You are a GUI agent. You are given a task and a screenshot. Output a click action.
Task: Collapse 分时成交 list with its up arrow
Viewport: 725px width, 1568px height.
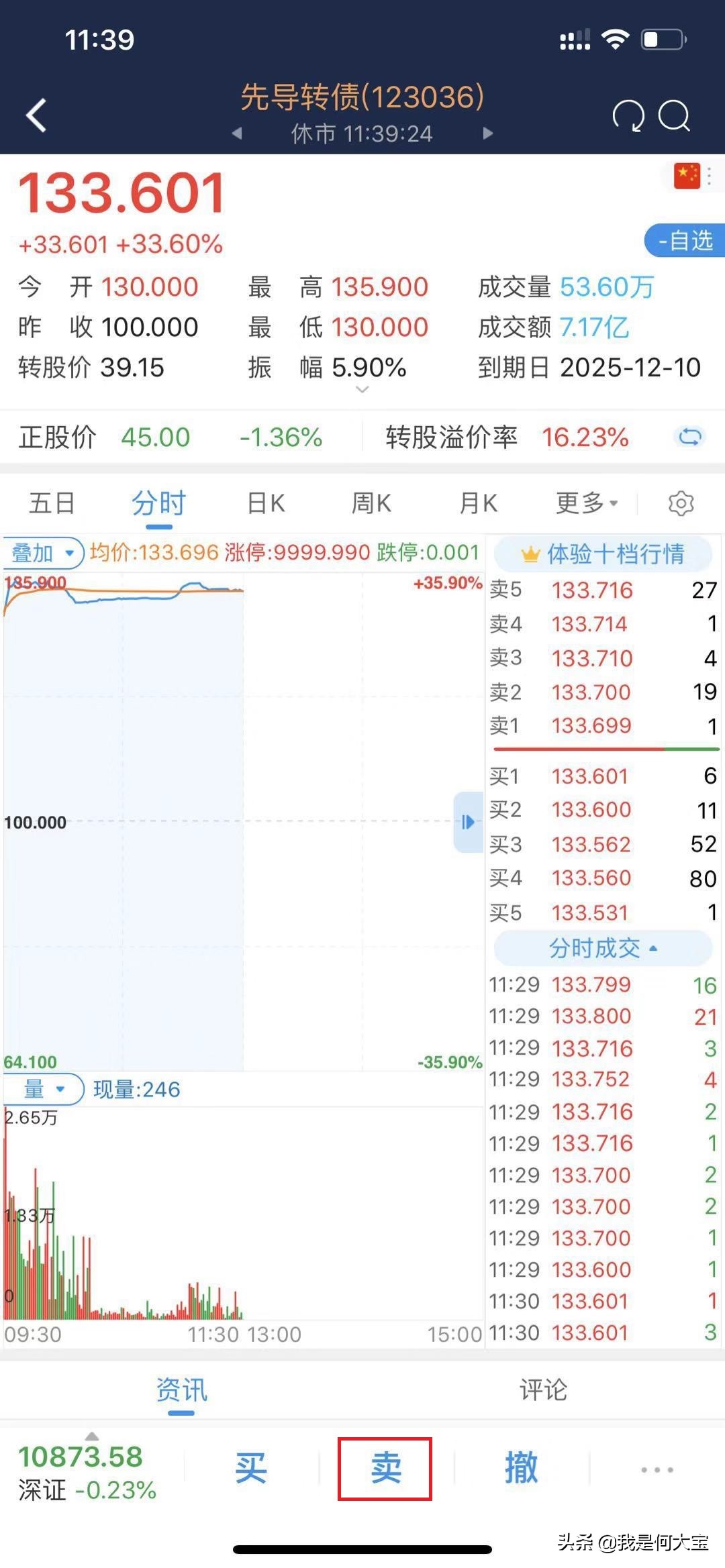[653, 948]
